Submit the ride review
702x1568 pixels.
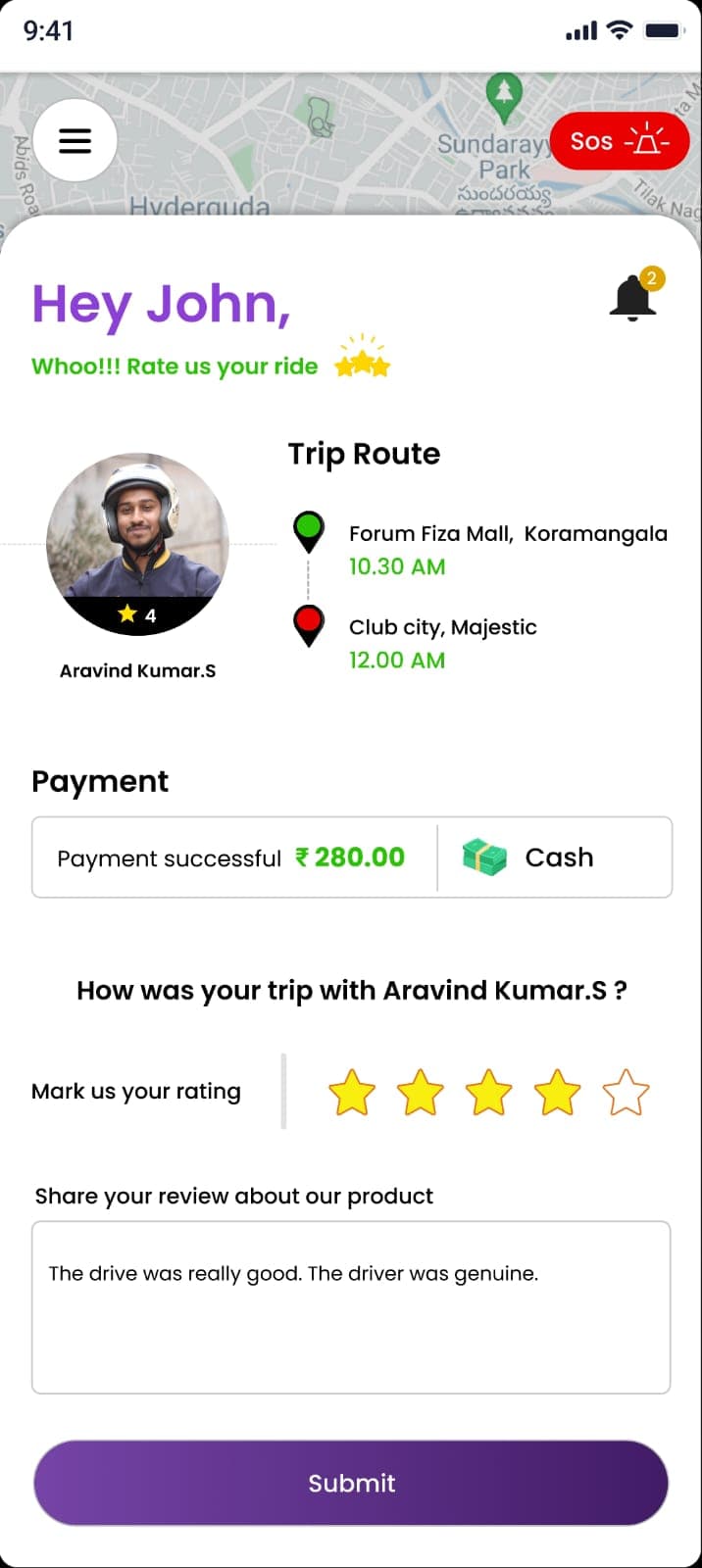pyautogui.click(x=351, y=1483)
